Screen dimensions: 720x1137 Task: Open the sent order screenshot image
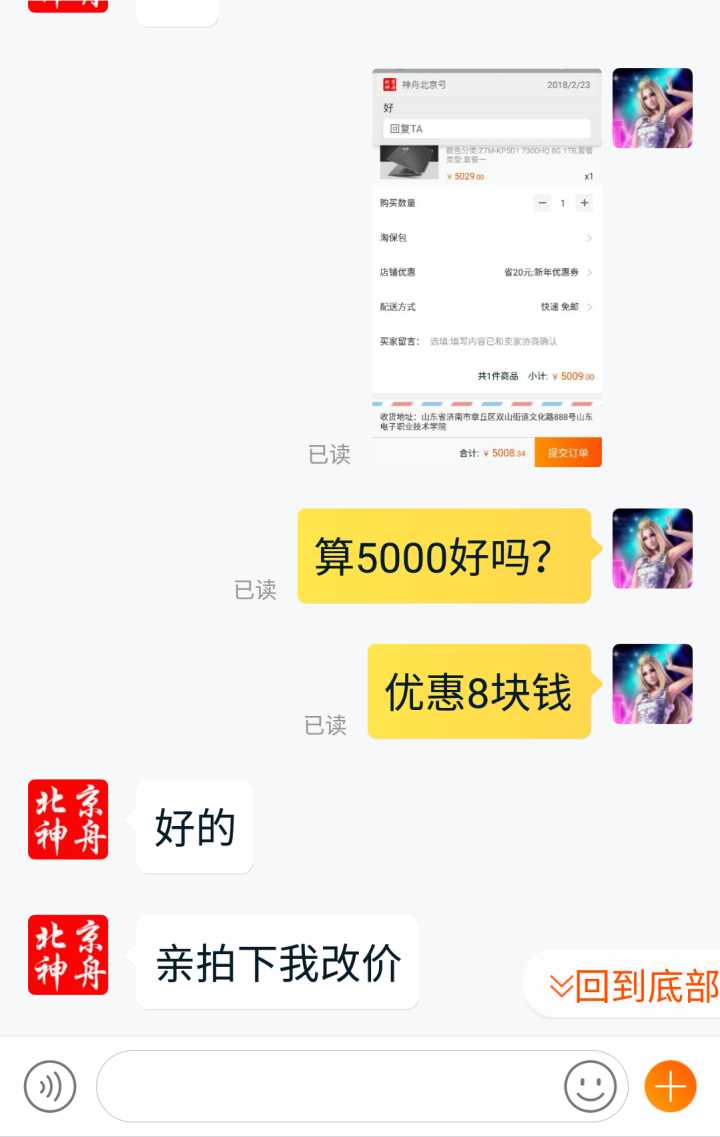click(x=487, y=267)
